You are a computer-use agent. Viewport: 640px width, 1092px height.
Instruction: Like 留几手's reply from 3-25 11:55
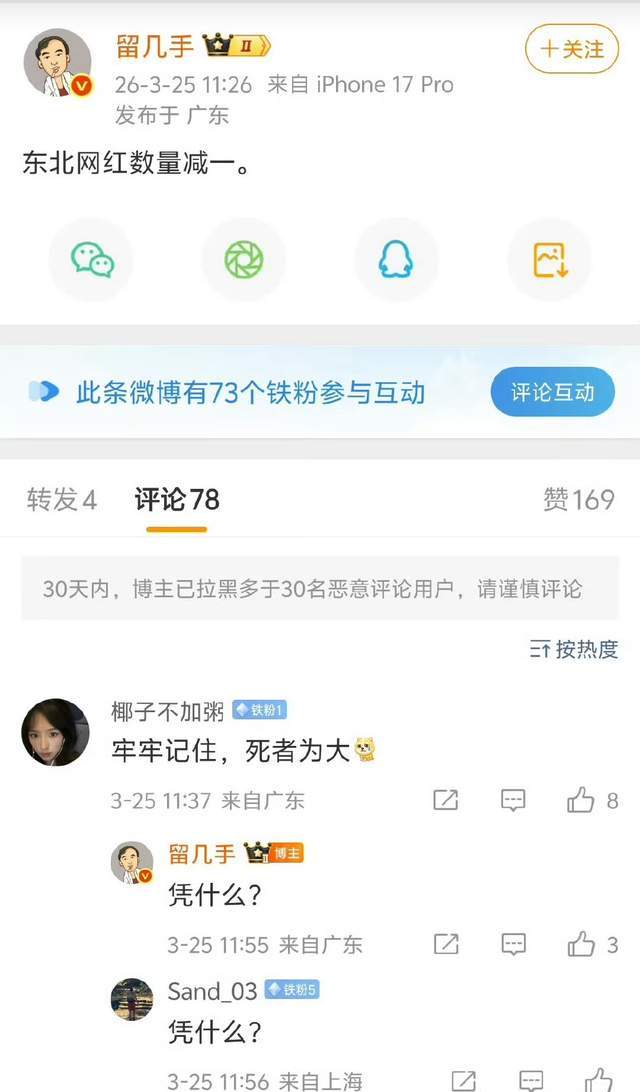click(581, 943)
